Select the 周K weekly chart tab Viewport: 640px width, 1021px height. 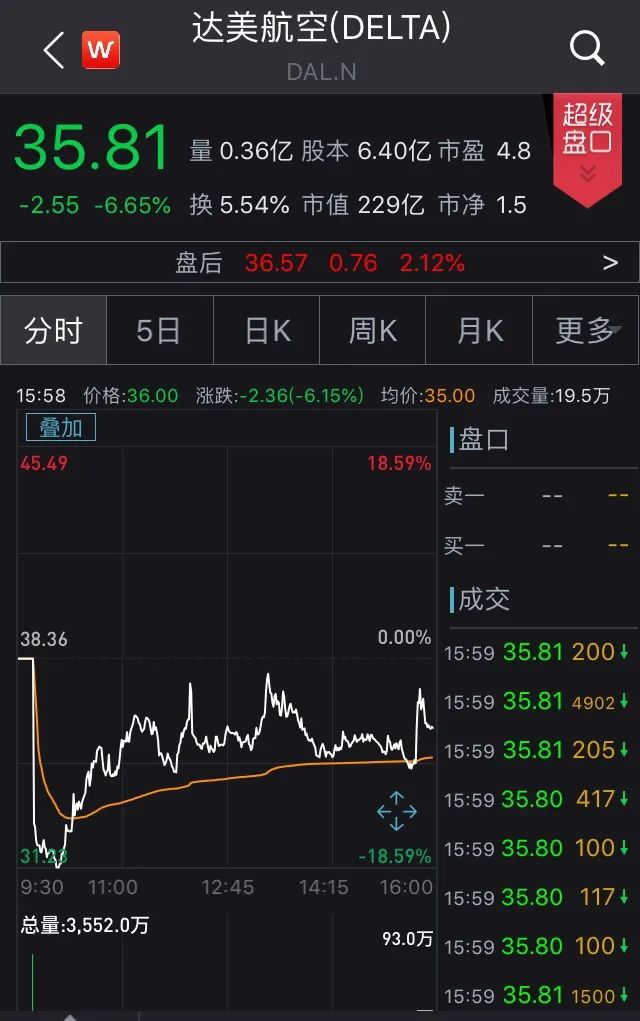(373, 330)
